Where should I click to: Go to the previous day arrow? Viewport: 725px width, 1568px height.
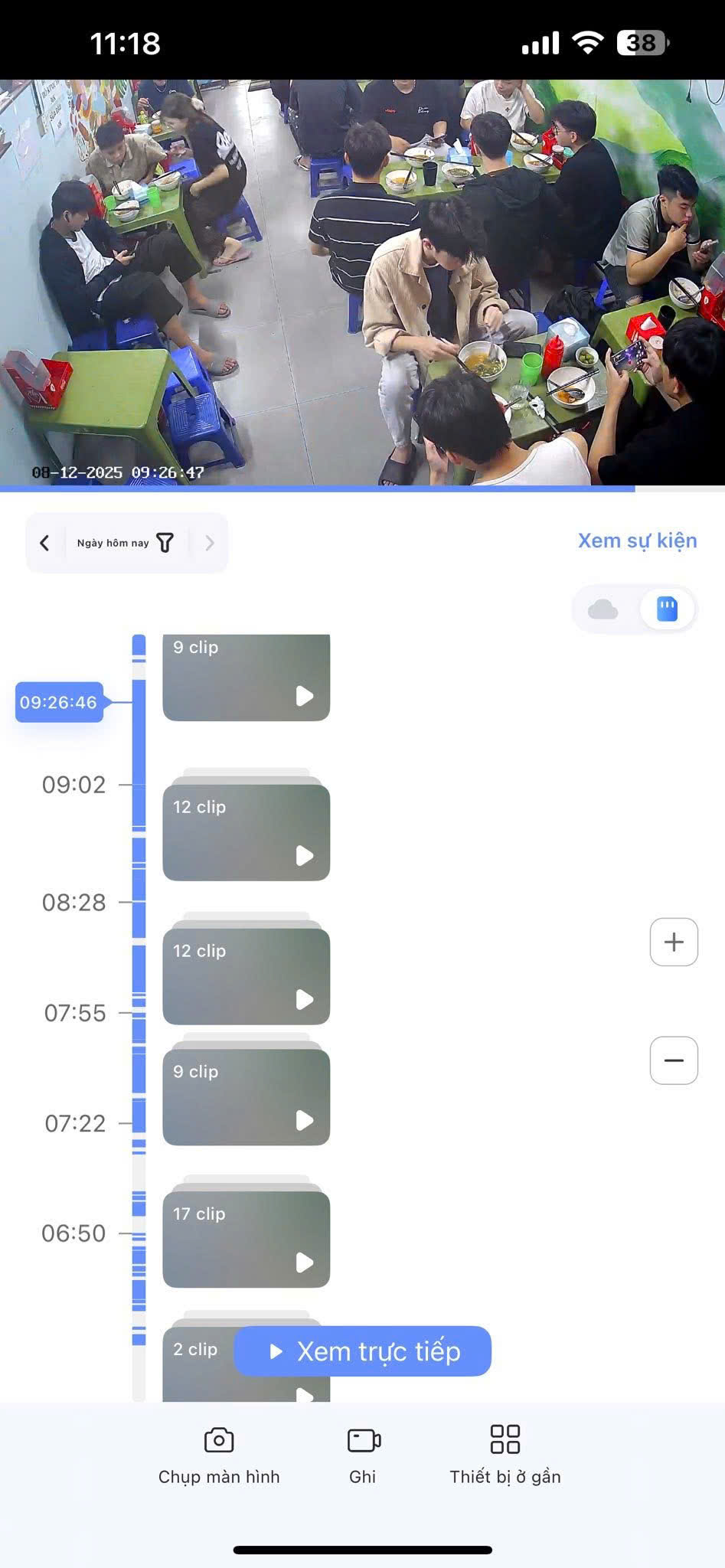44,543
